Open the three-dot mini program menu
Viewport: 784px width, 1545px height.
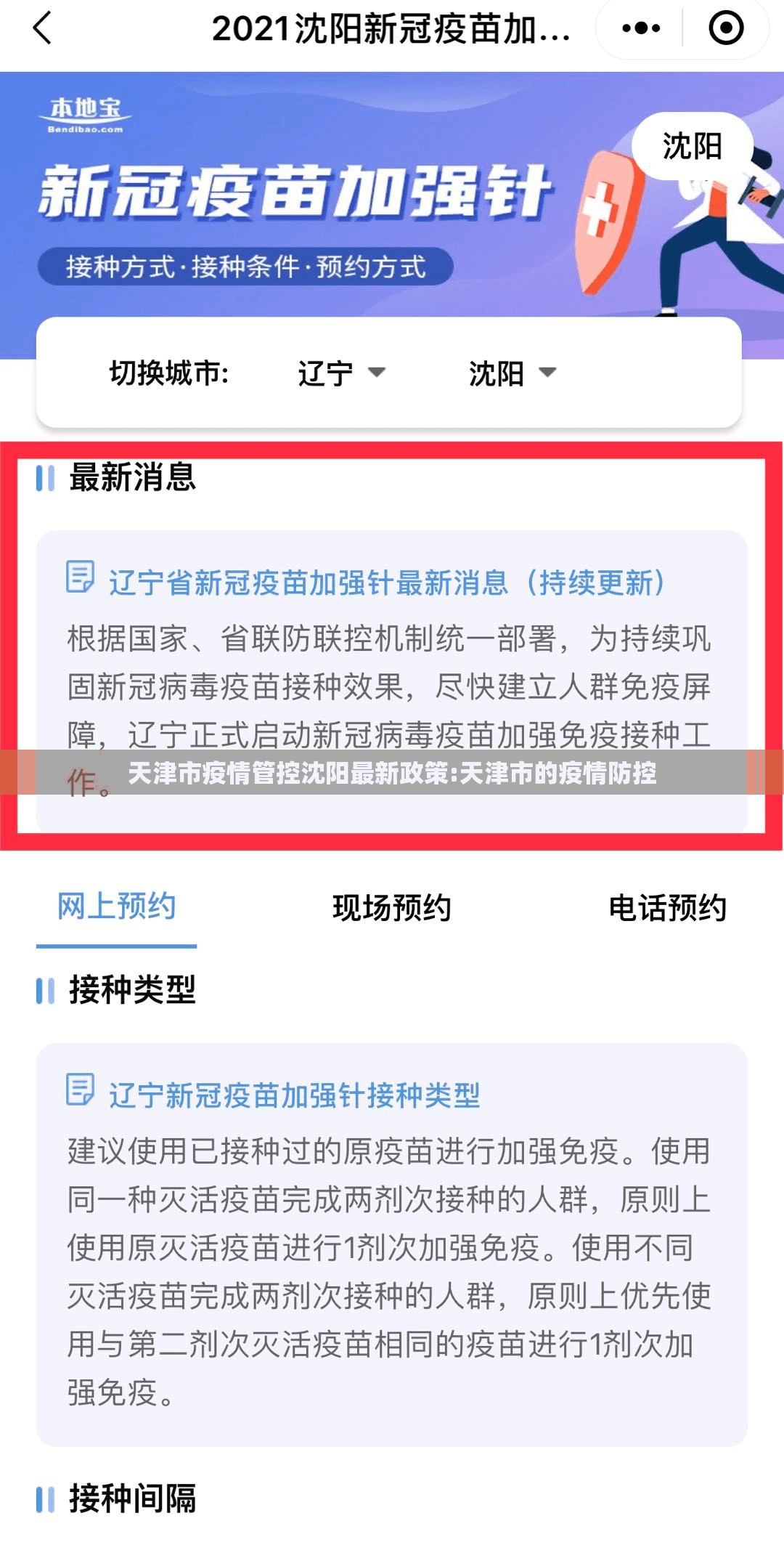(x=641, y=29)
